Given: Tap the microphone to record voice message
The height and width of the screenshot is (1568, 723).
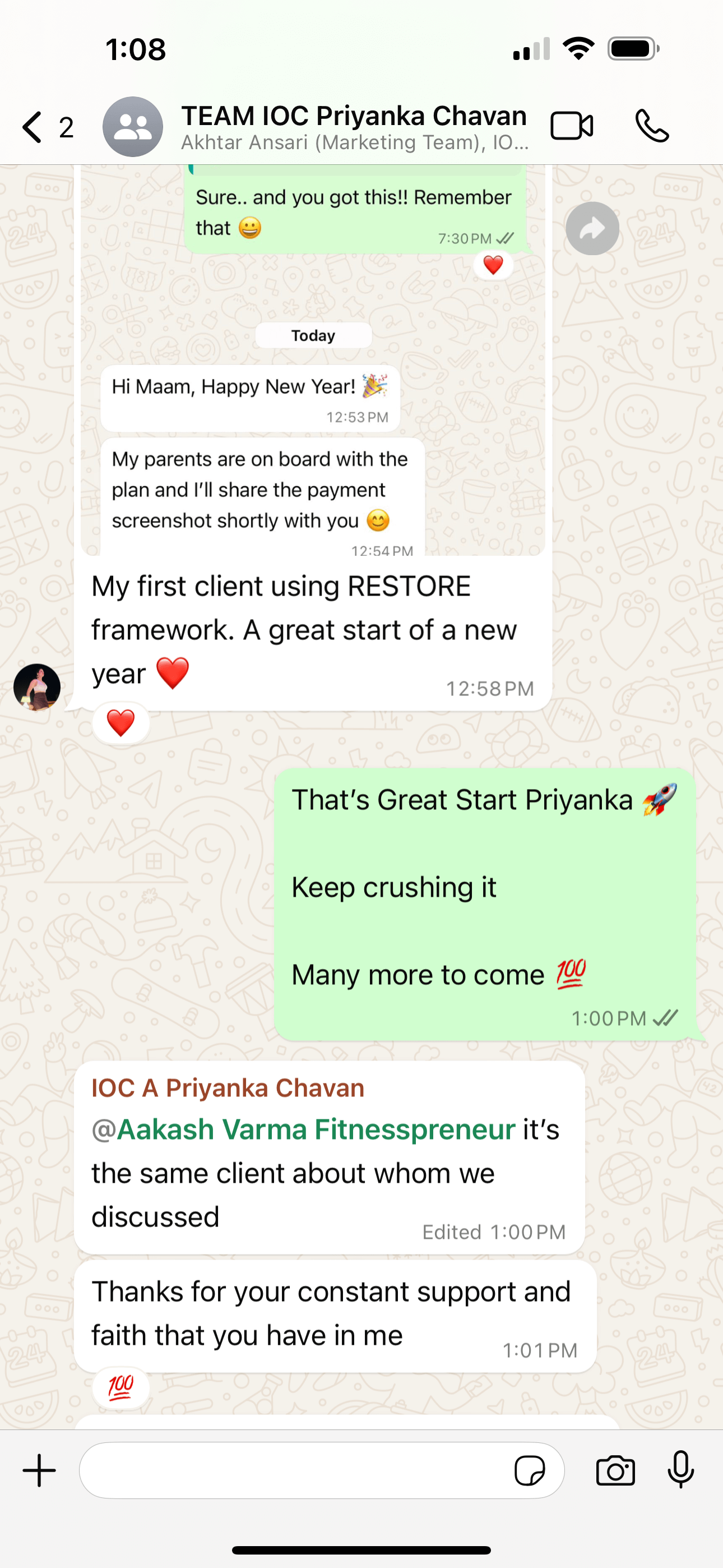Looking at the screenshot, I should pos(680,1470).
